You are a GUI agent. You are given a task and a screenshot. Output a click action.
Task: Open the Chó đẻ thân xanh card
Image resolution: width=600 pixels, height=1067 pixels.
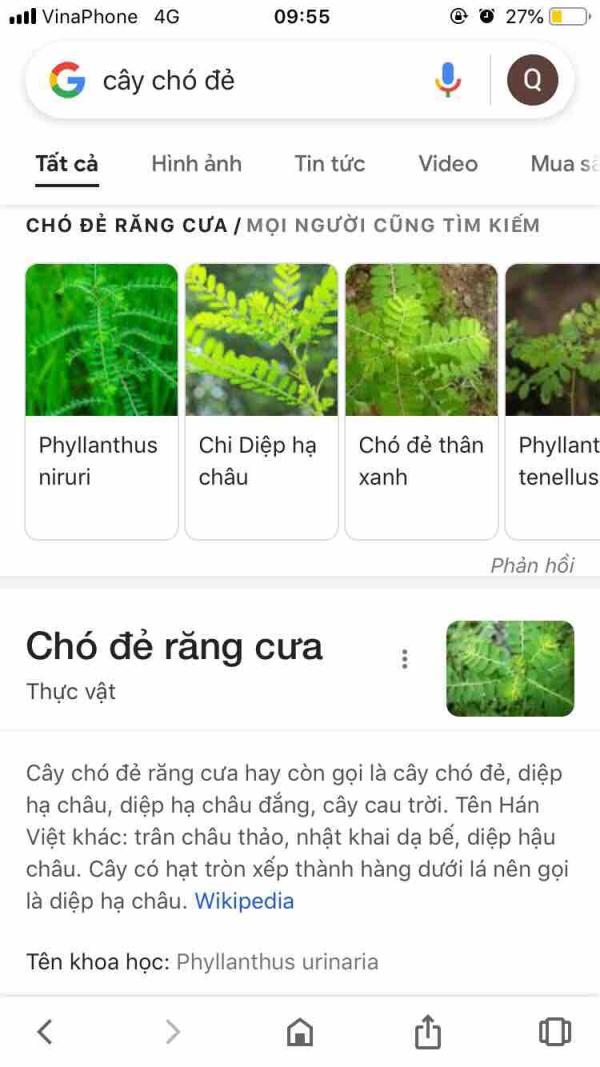point(421,400)
